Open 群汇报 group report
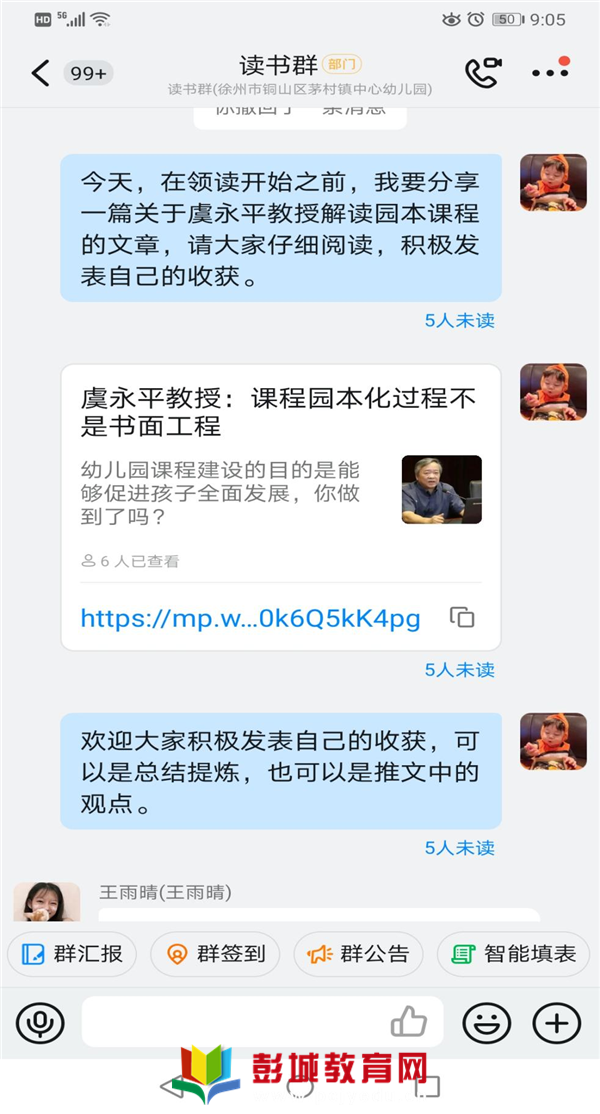Viewport: 600px width, 1114px height. 71,954
